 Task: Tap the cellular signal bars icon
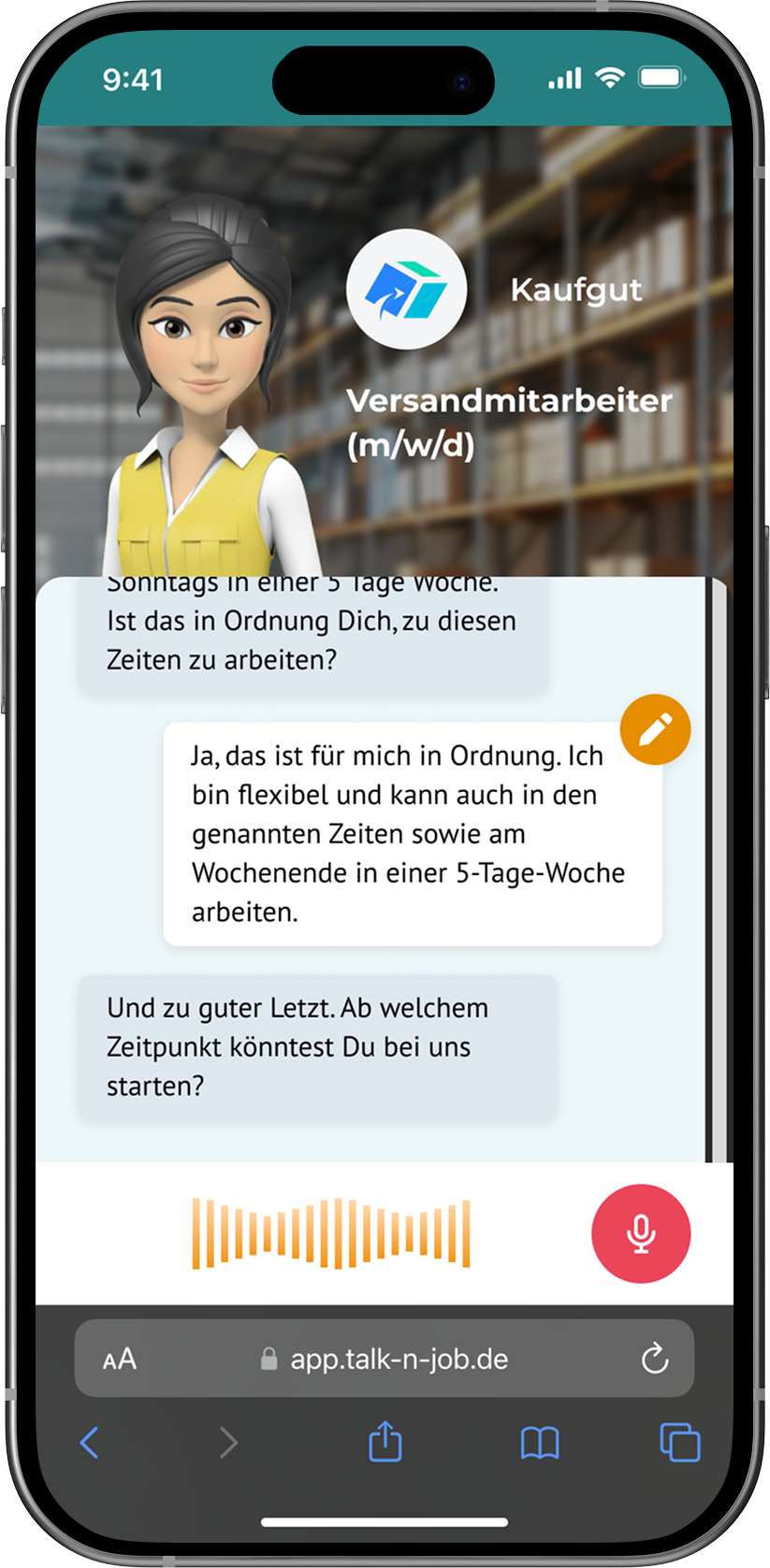pos(562,79)
